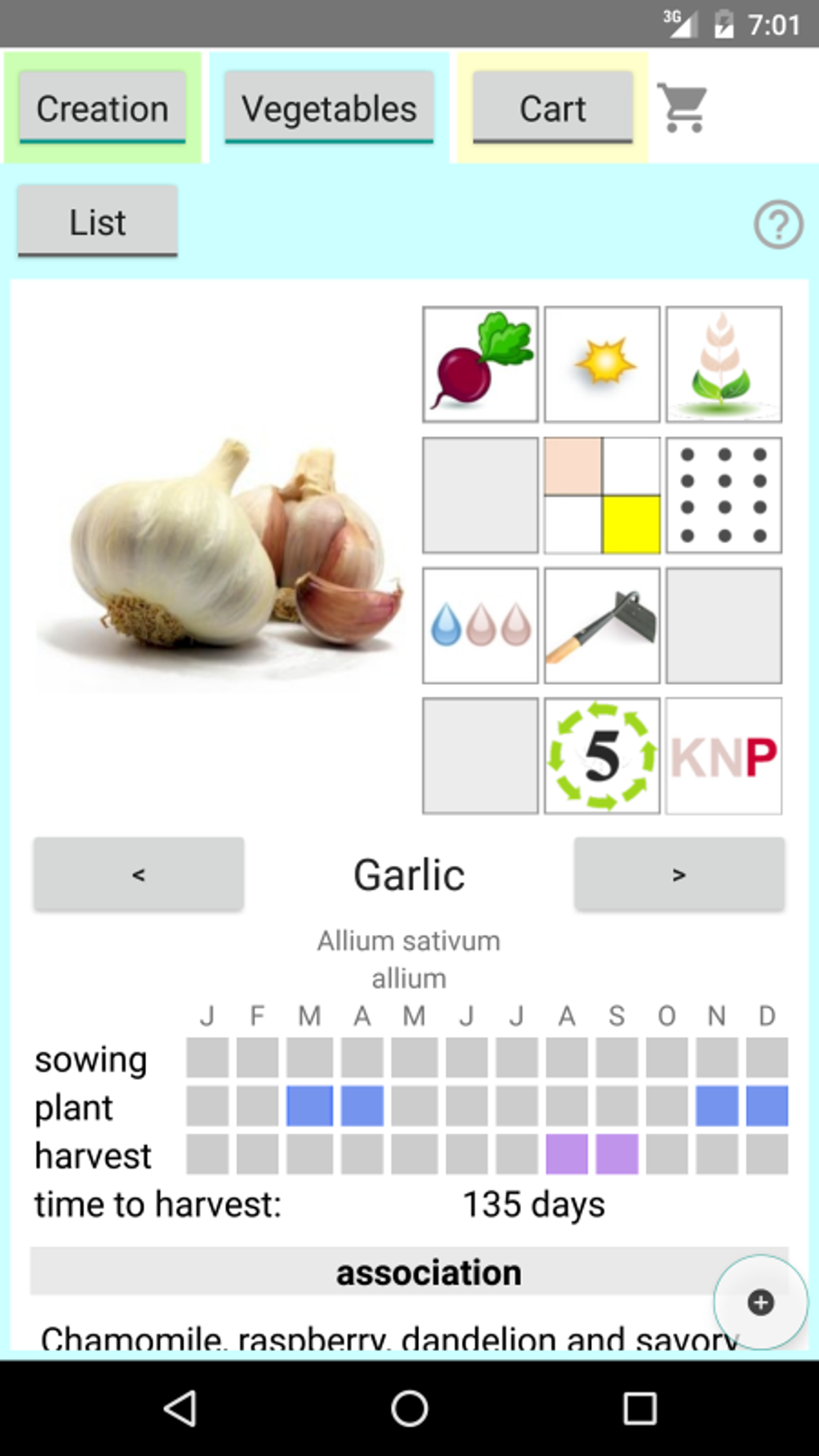Open the Vegetables tab

click(x=329, y=108)
